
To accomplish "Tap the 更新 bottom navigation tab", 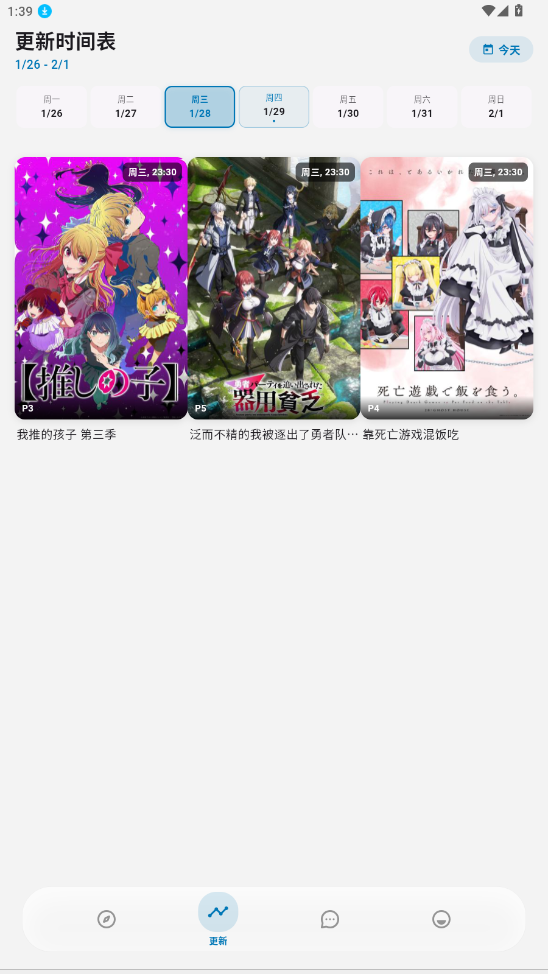I will 218,919.
